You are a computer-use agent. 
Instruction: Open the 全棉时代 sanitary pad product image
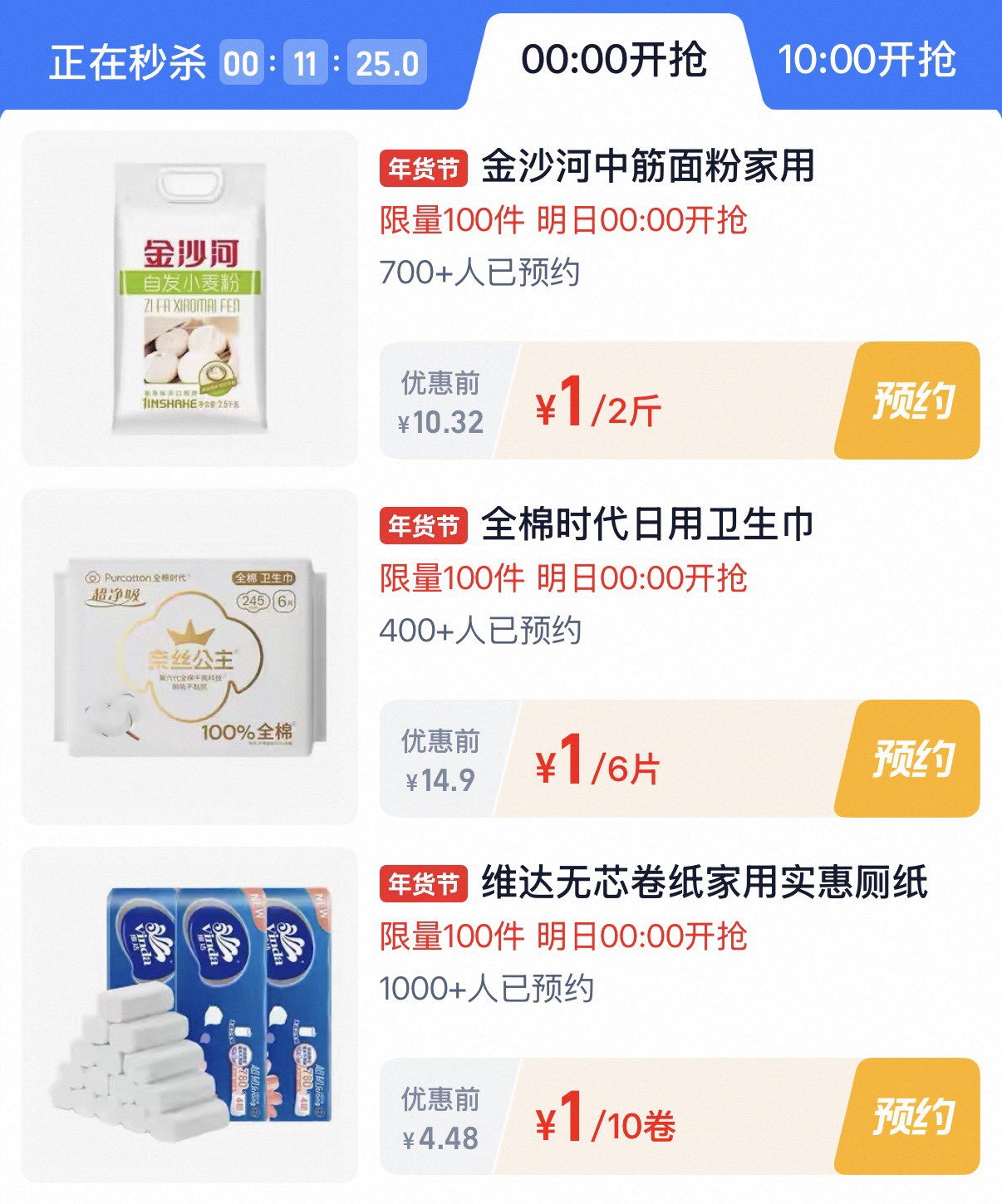point(189,656)
